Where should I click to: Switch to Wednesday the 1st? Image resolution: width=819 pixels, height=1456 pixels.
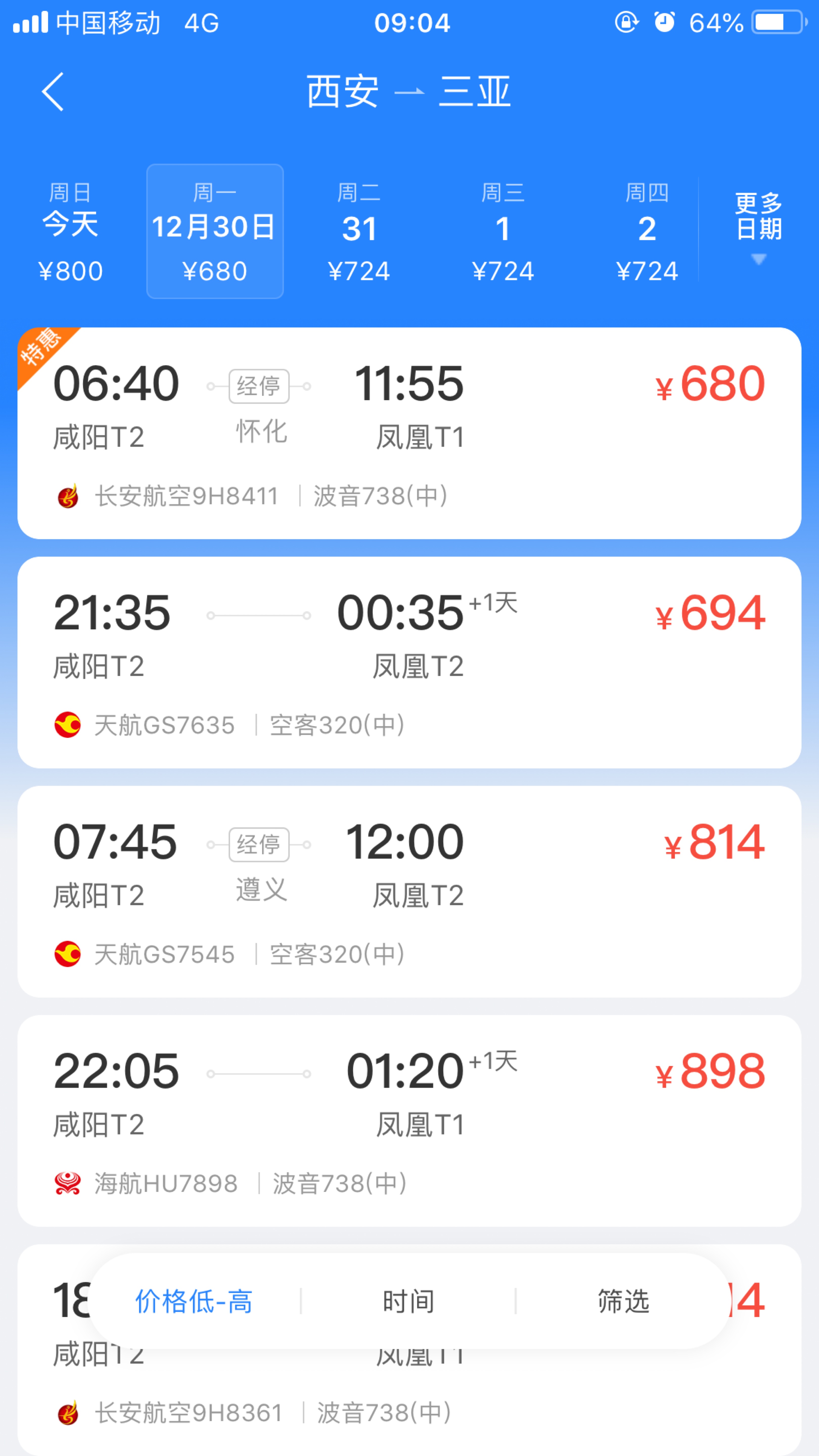503,232
